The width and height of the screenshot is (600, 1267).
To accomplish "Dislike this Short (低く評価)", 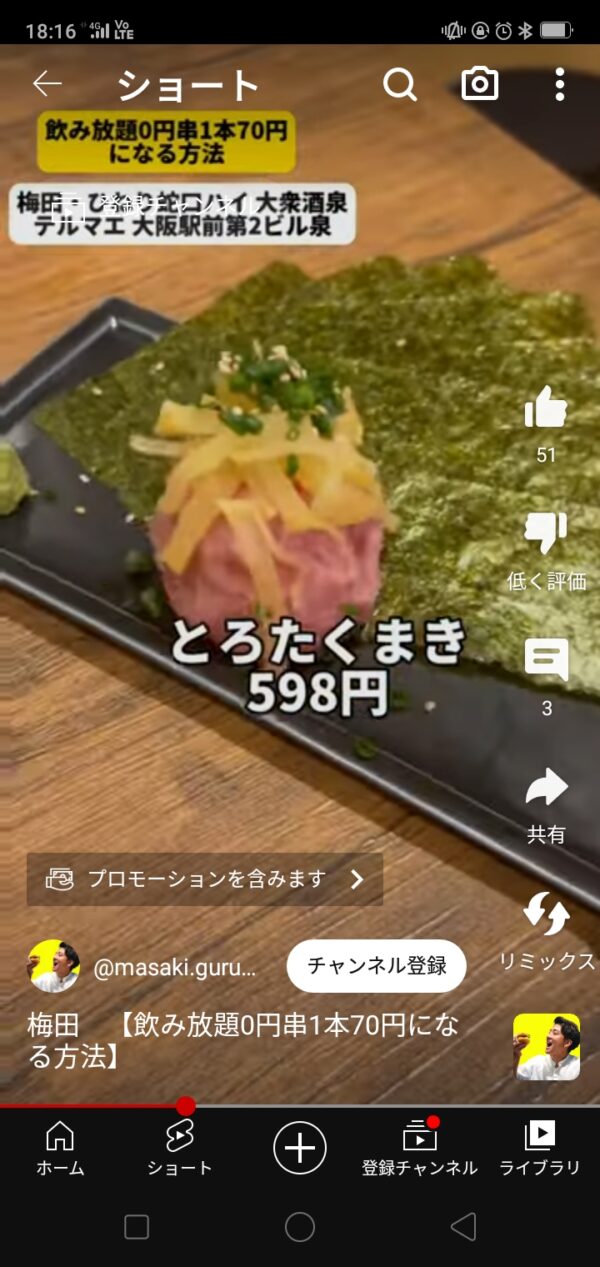I will click(546, 535).
